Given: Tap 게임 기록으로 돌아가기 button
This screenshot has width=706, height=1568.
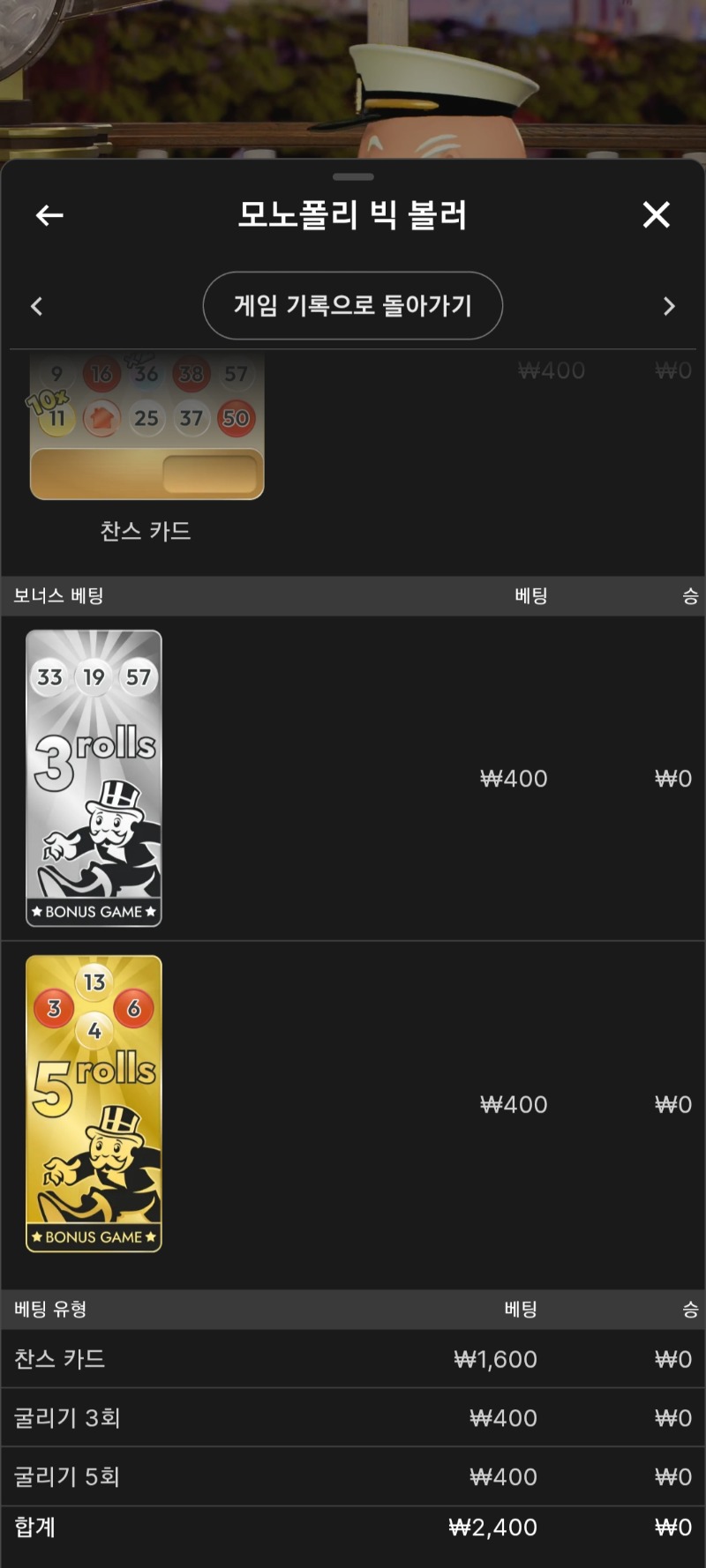Looking at the screenshot, I should coord(353,305).
